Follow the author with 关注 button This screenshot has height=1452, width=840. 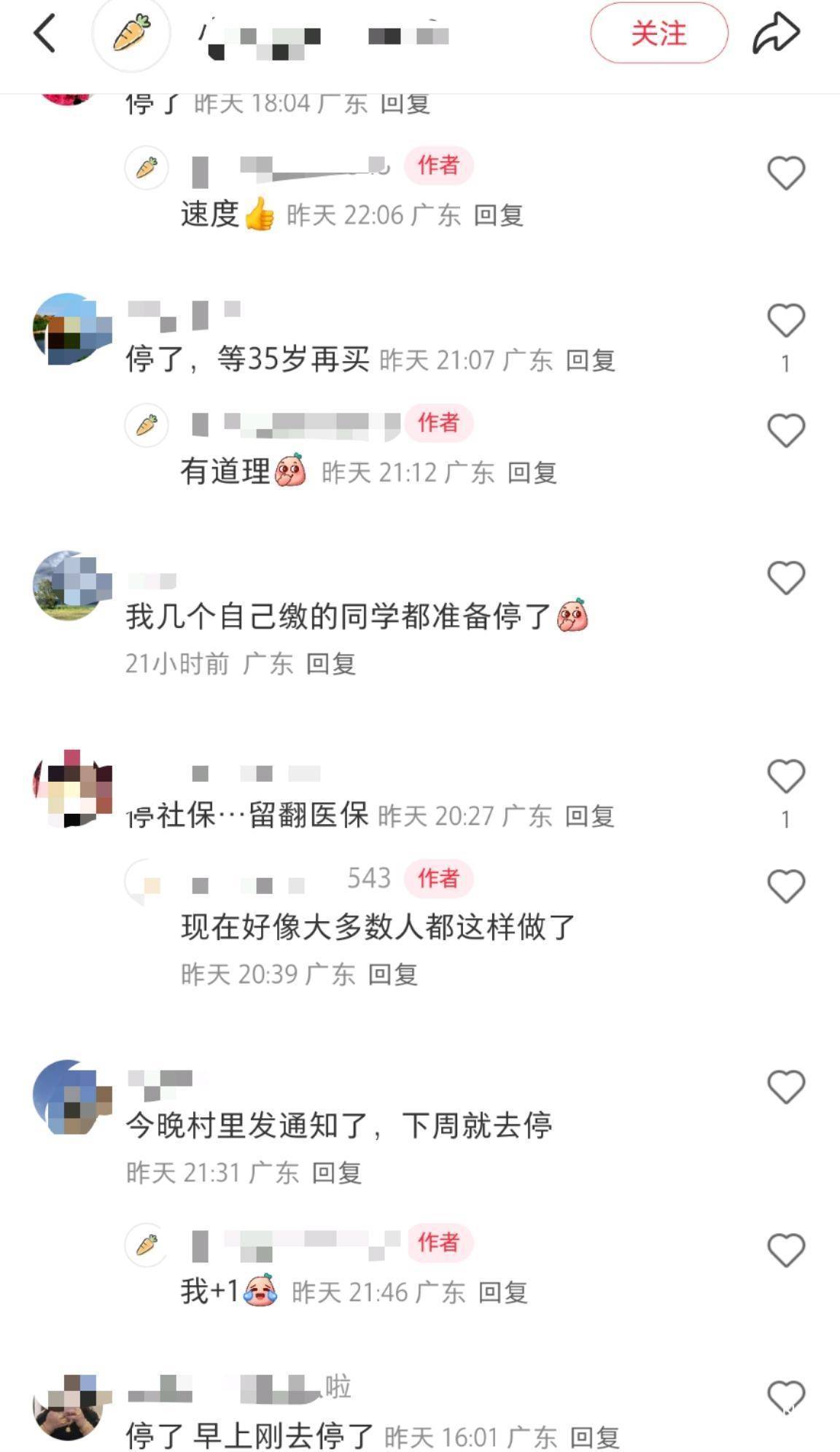[658, 34]
